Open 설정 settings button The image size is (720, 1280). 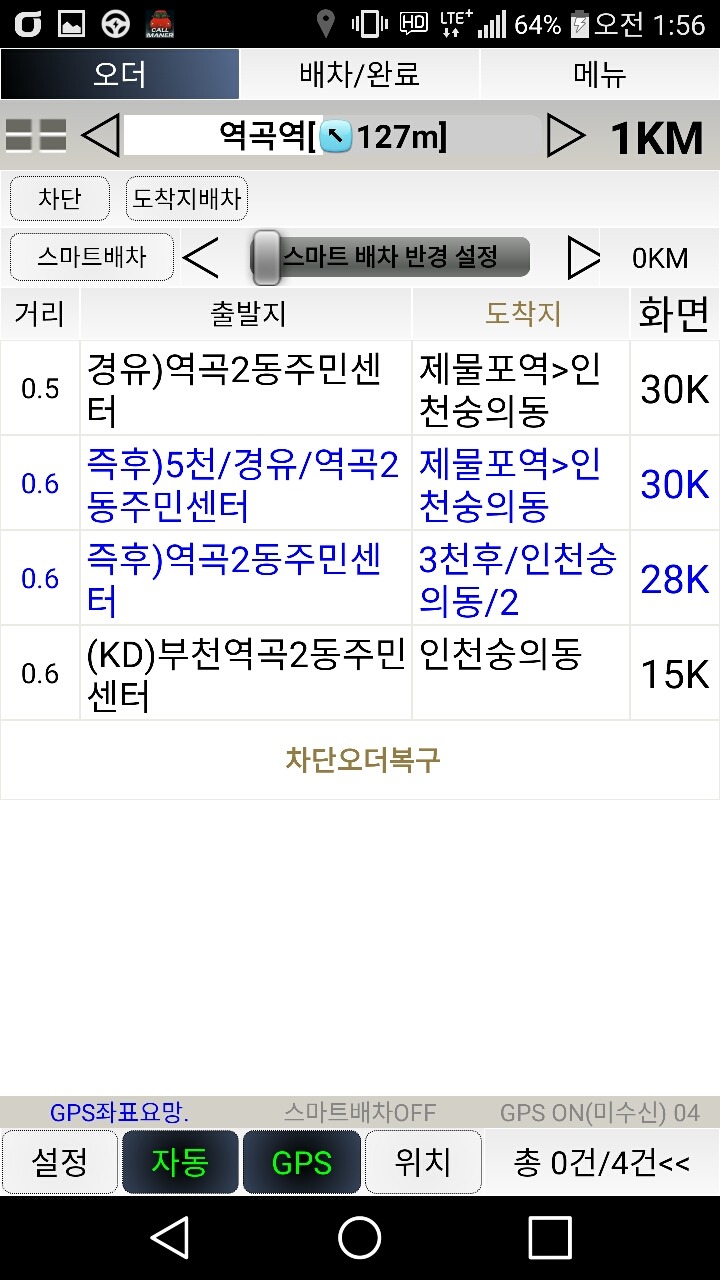point(60,1162)
